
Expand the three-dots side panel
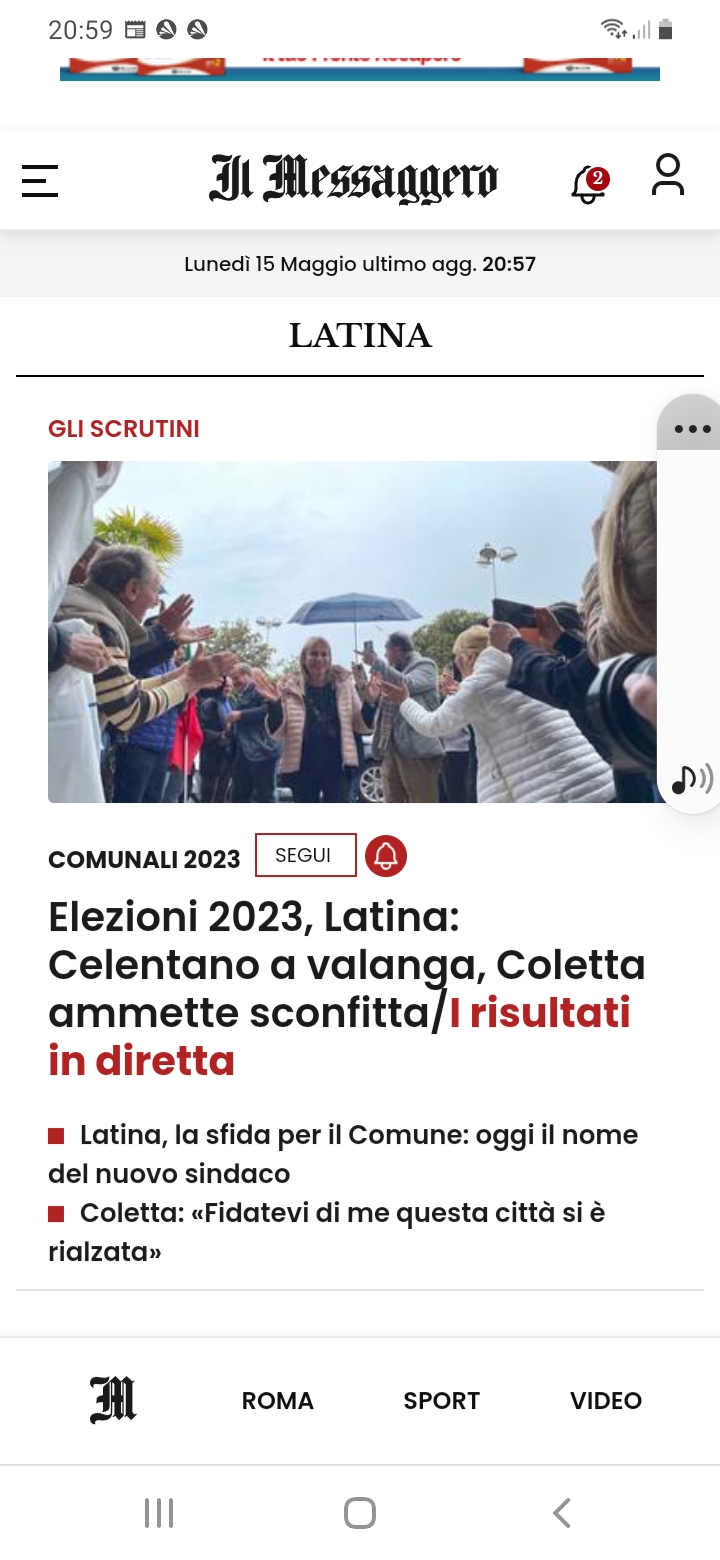(x=692, y=429)
